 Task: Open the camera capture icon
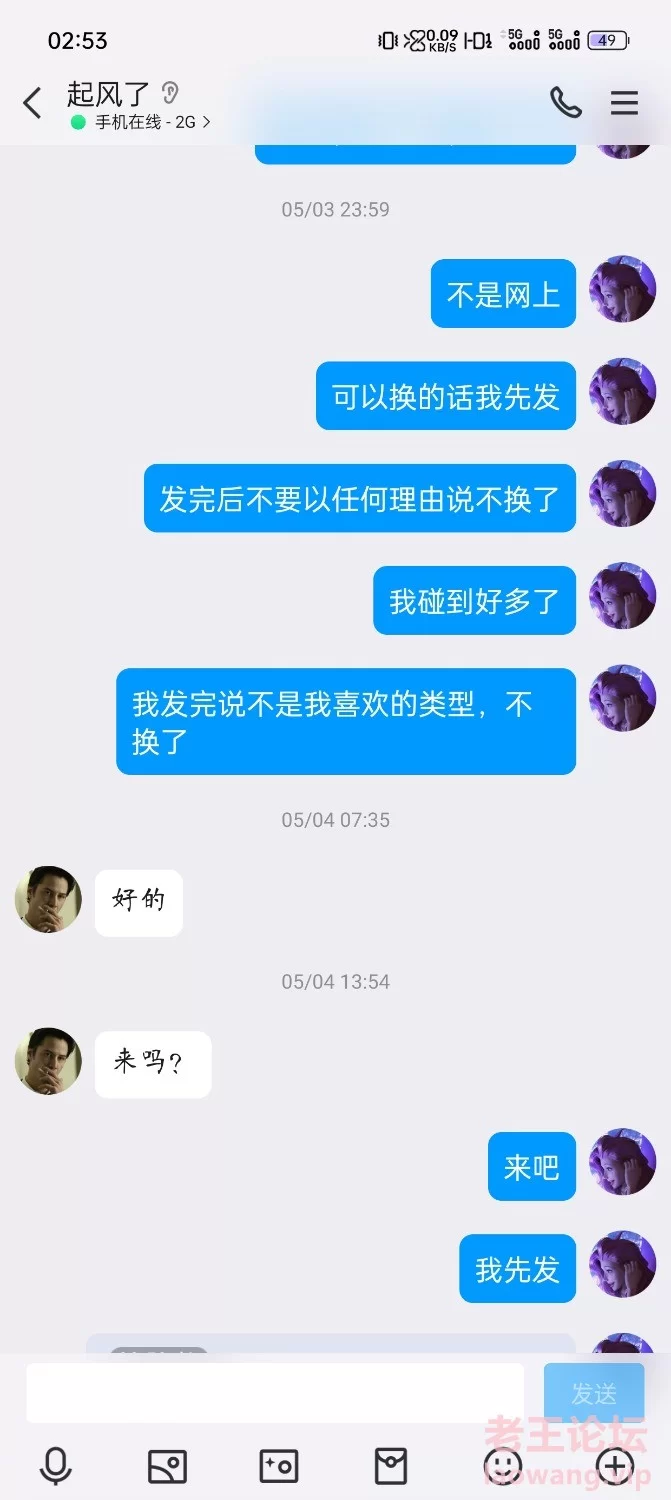279,1466
